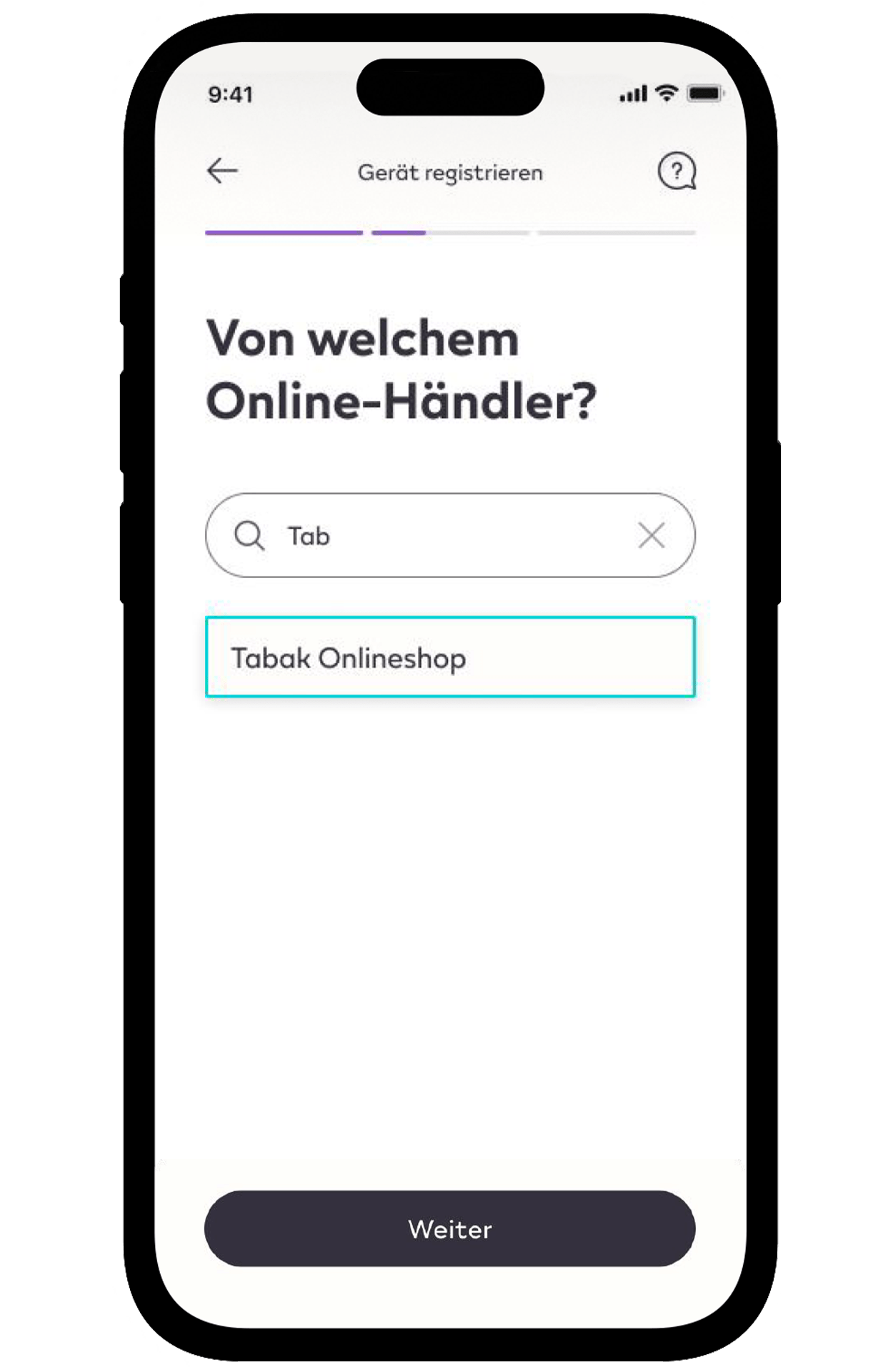Open the help question mark icon
Screen dimensions: 883x1372
click(676, 171)
